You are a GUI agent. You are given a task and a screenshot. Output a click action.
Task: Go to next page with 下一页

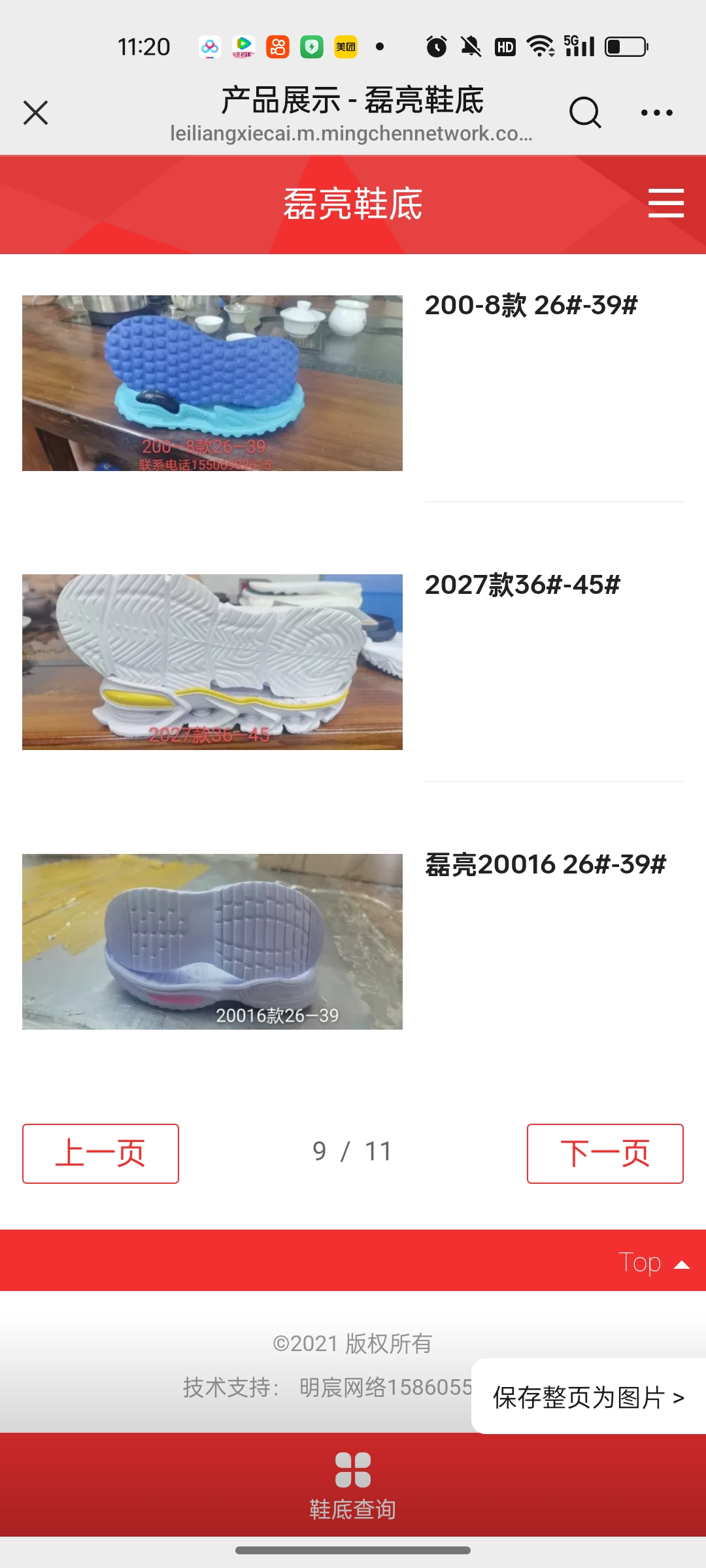[x=605, y=1153]
